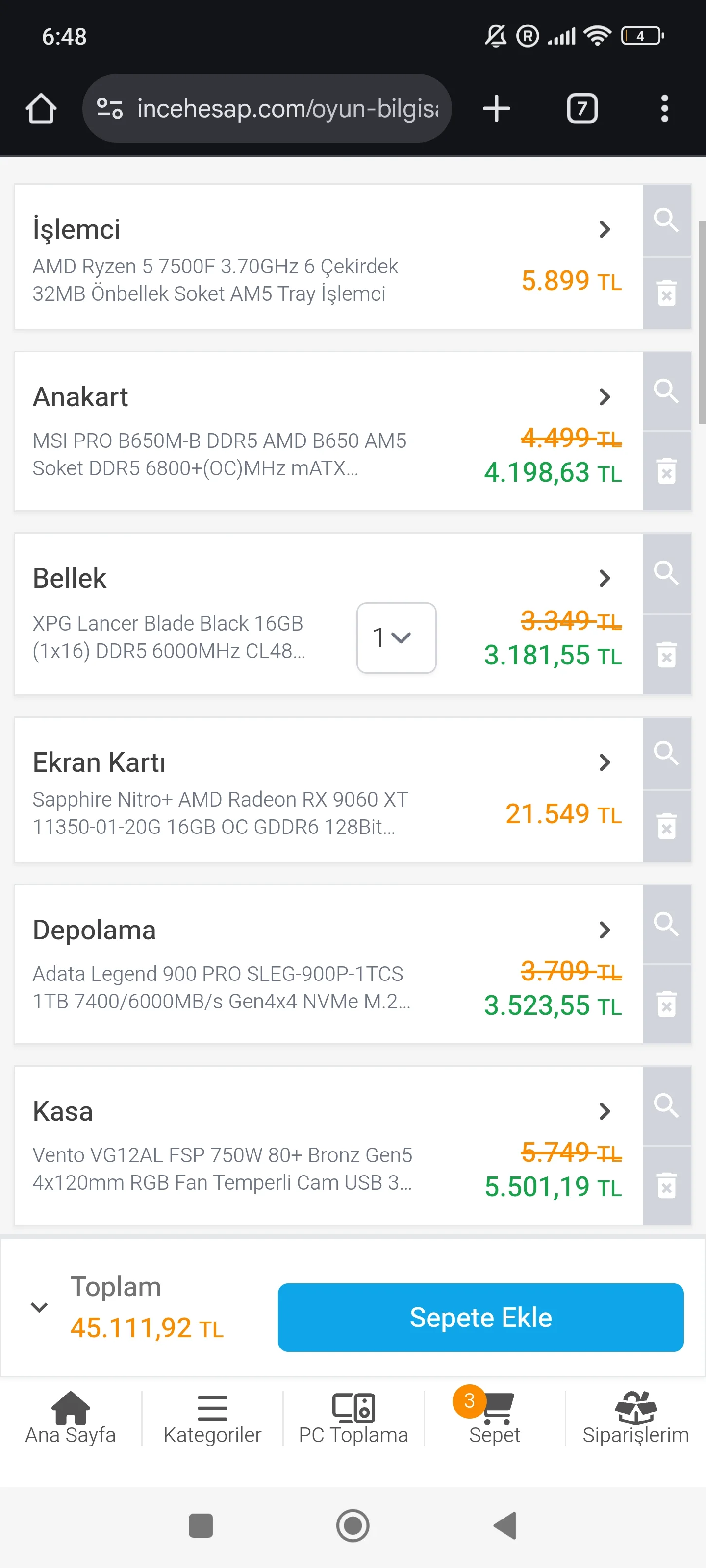Go to the Ana Sayfa tab

(71, 1418)
